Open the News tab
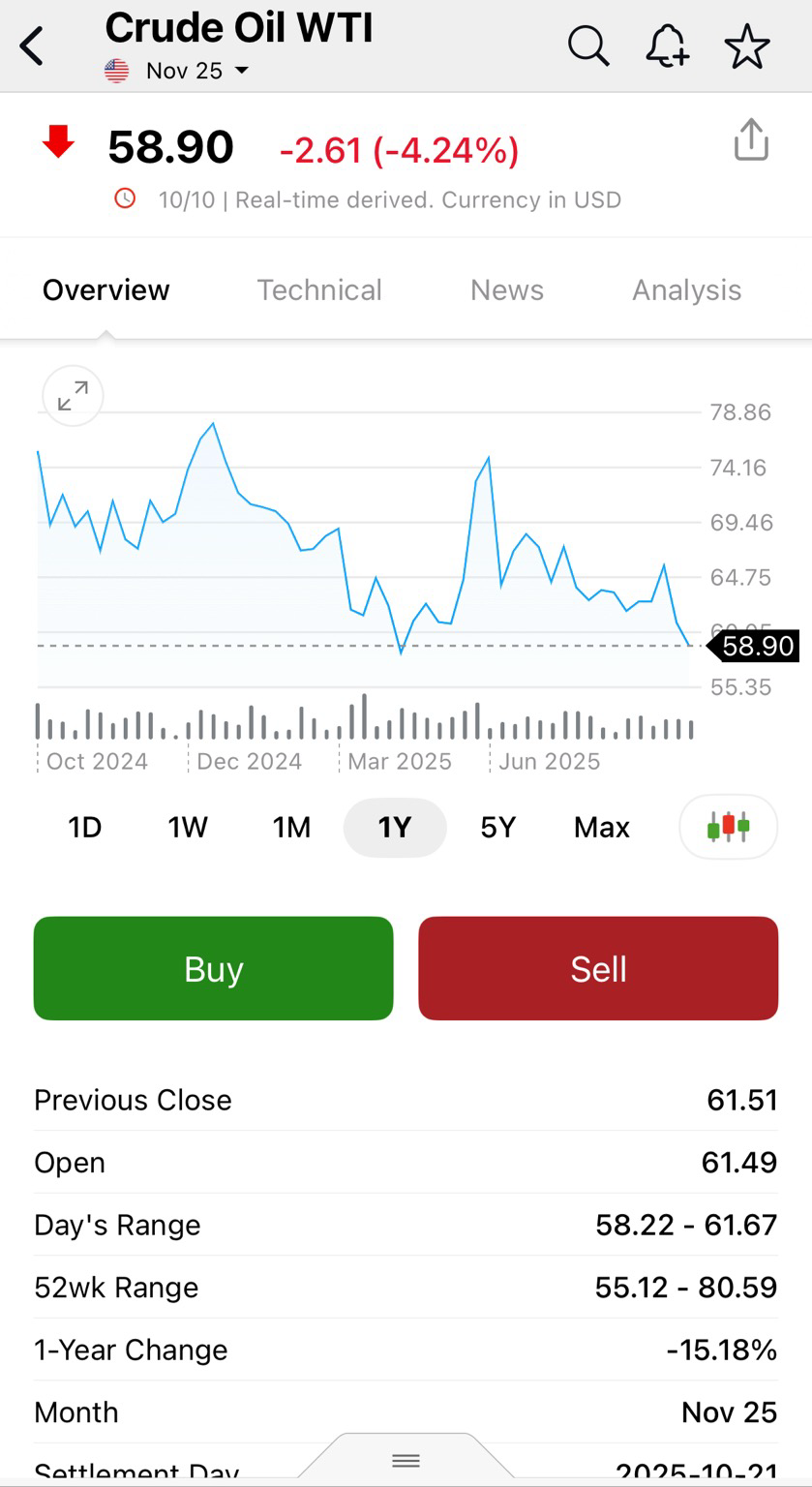812x1487 pixels. (x=506, y=290)
